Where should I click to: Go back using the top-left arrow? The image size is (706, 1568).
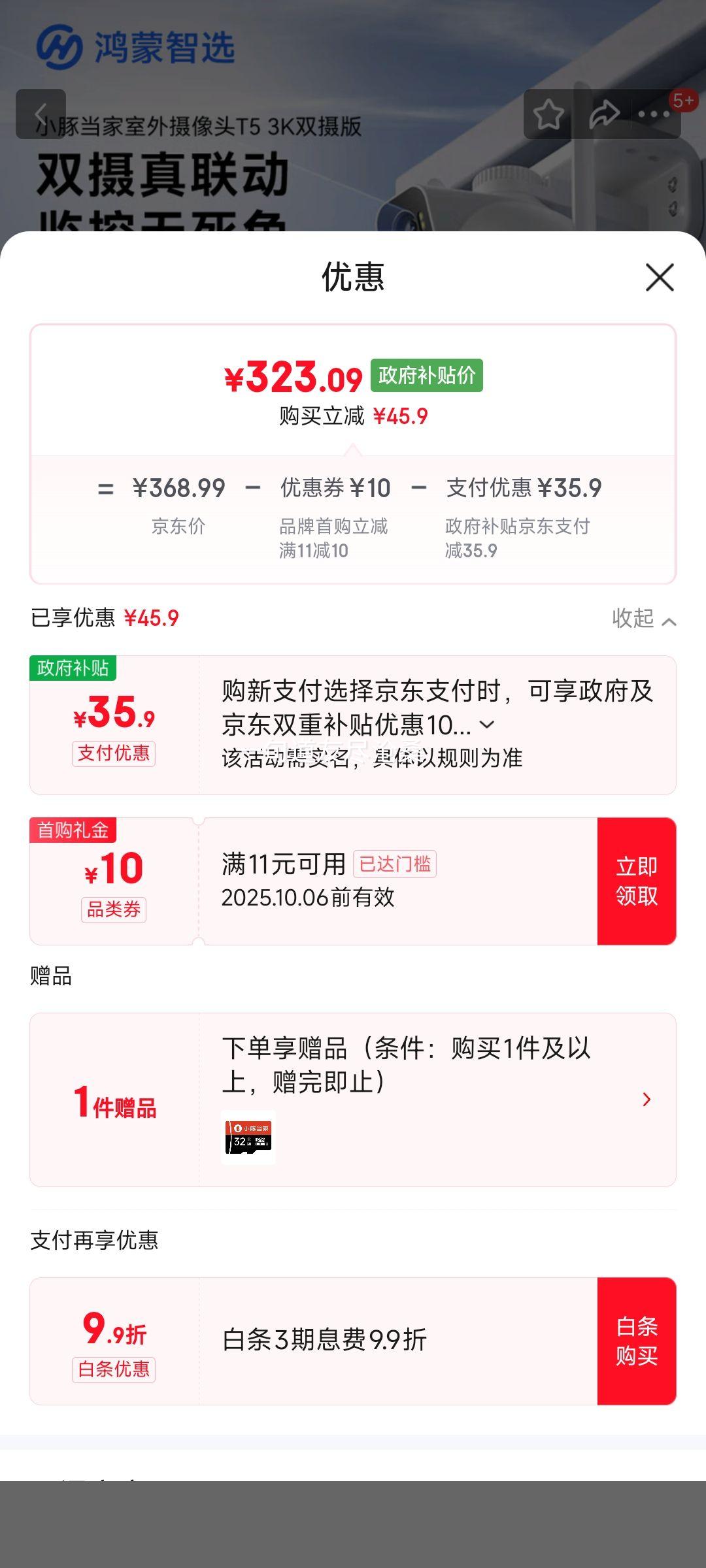(x=41, y=114)
